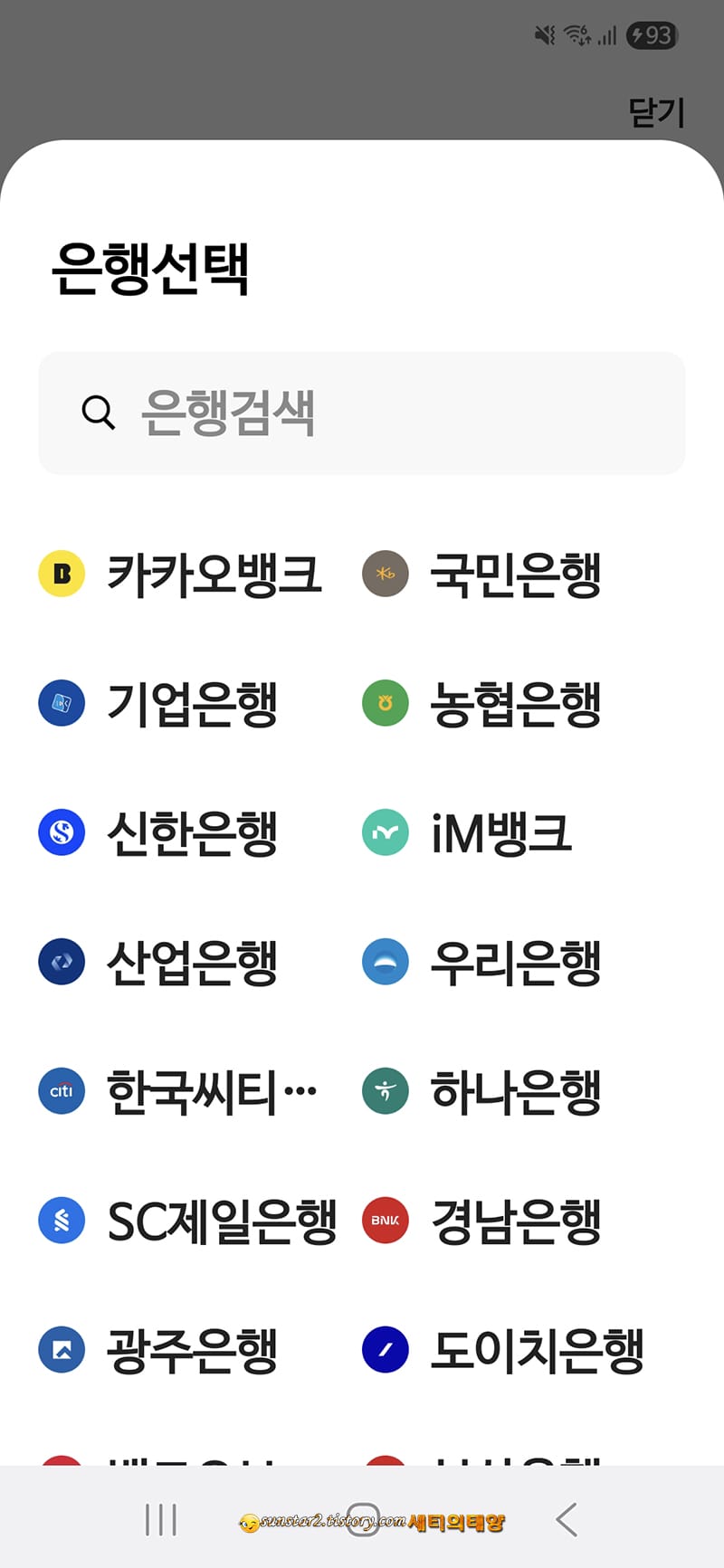This screenshot has height=1568, width=724.
Task: Choose the KDB Sanup Bank navy logo
Action: (62, 962)
